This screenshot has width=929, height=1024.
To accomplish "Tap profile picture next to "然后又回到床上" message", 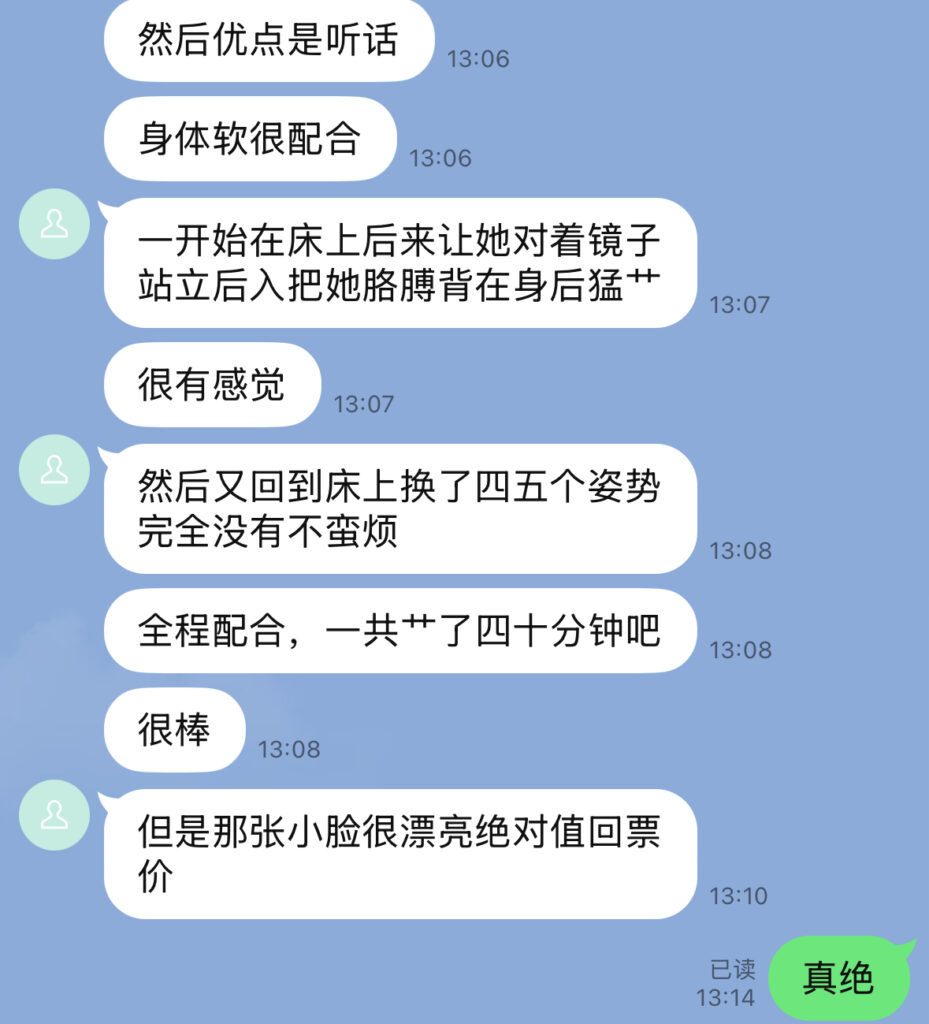I will pyautogui.click(x=54, y=470).
